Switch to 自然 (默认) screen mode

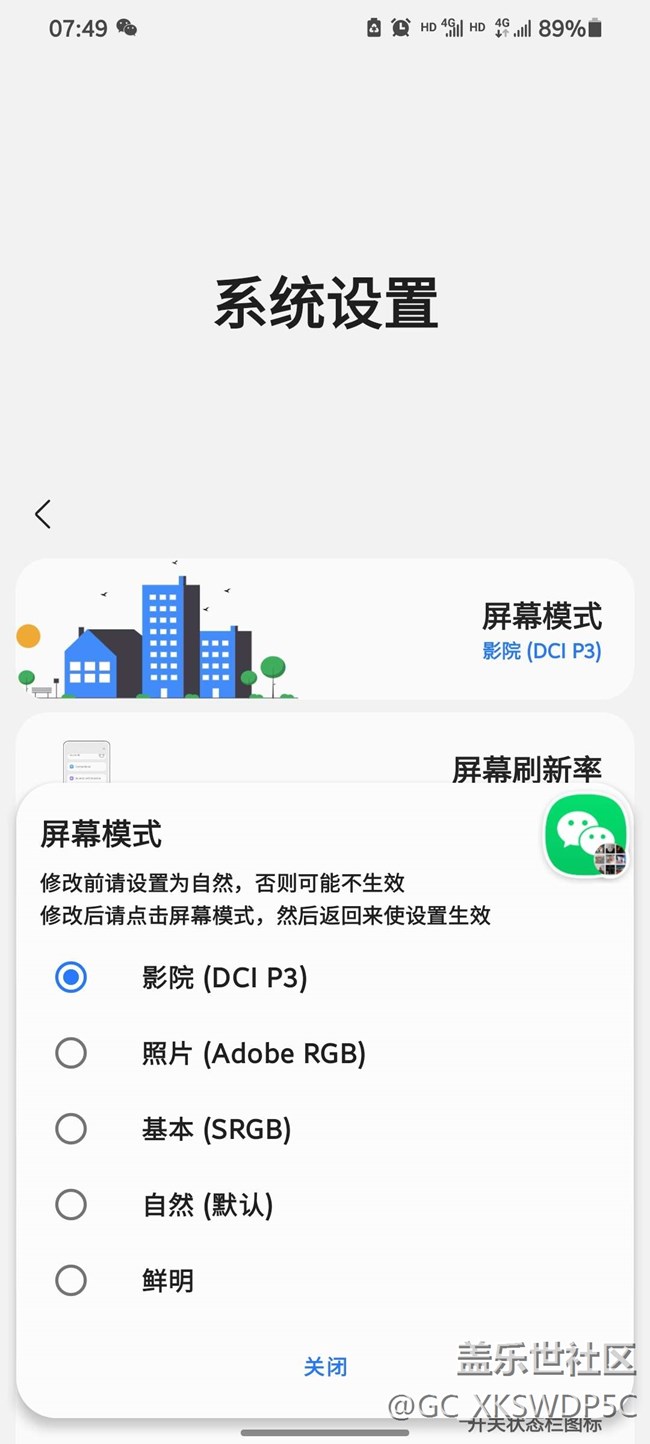71,1205
